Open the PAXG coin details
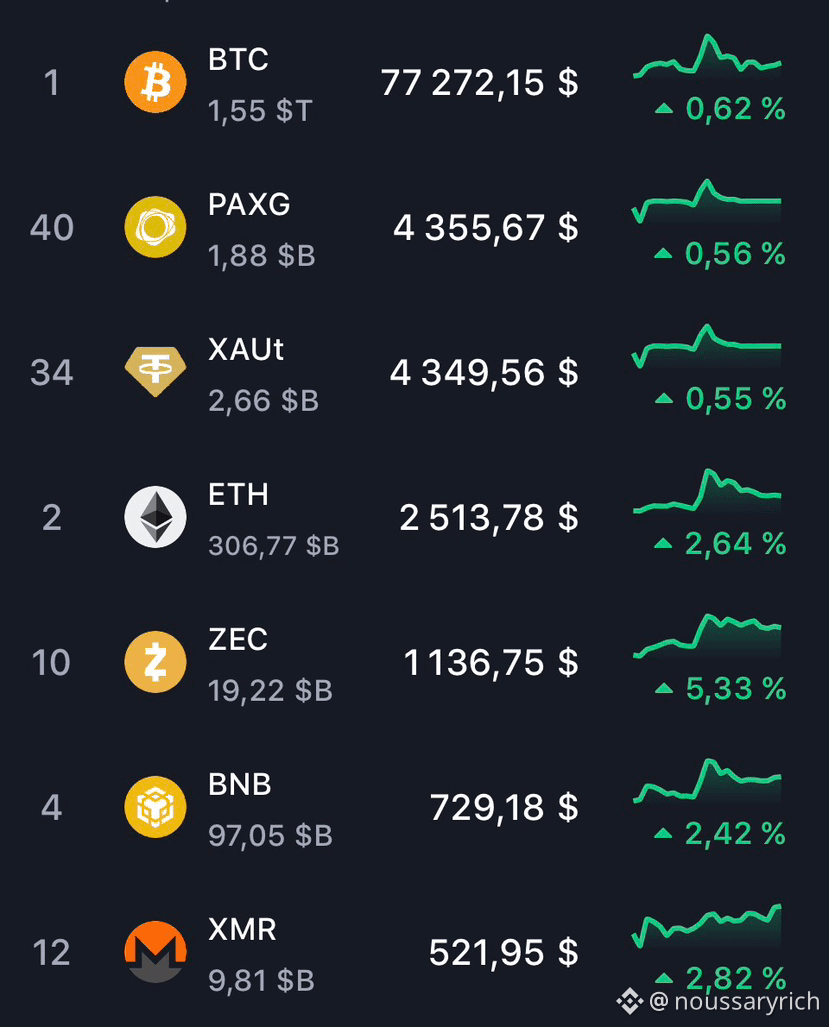829x1027 pixels. click(x=414, y=227)
